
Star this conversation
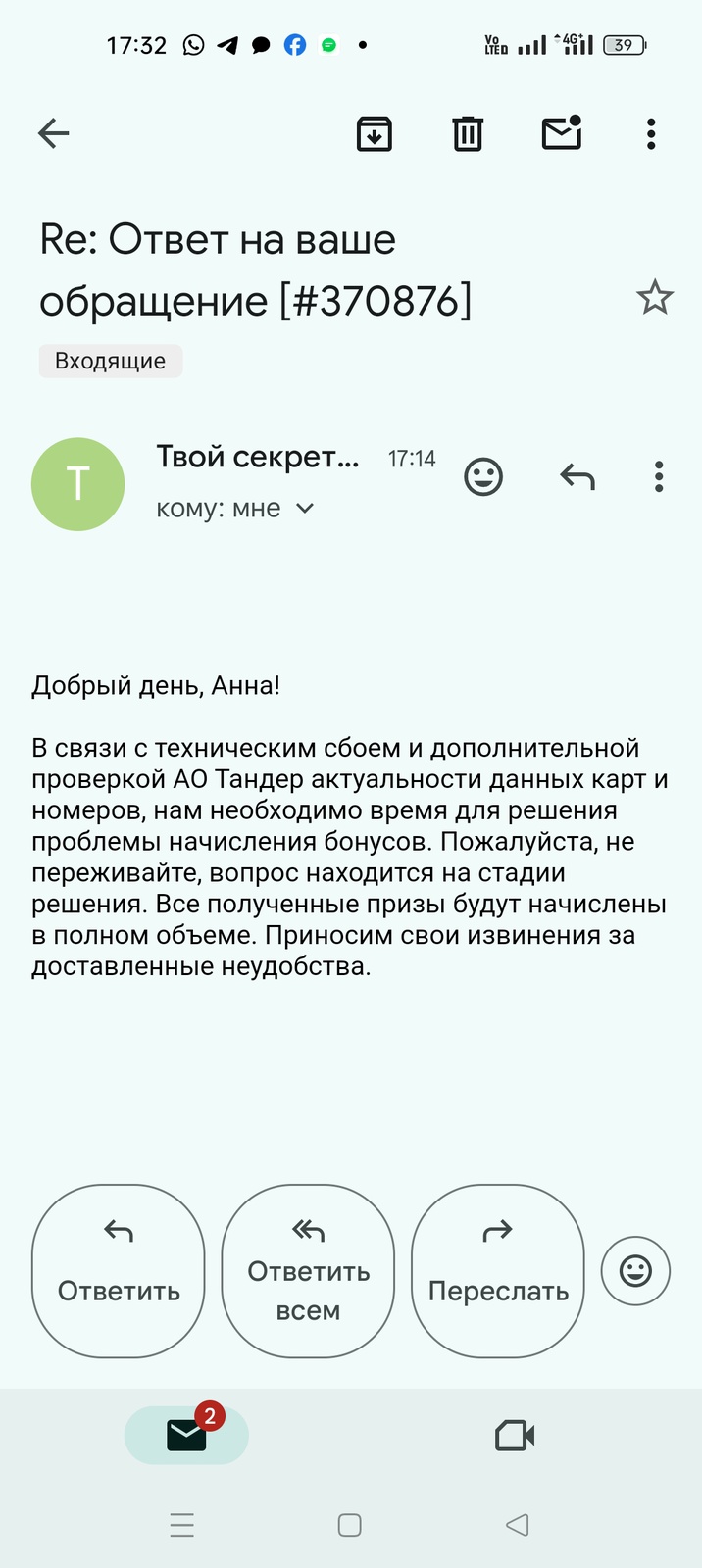pos(655,297)
